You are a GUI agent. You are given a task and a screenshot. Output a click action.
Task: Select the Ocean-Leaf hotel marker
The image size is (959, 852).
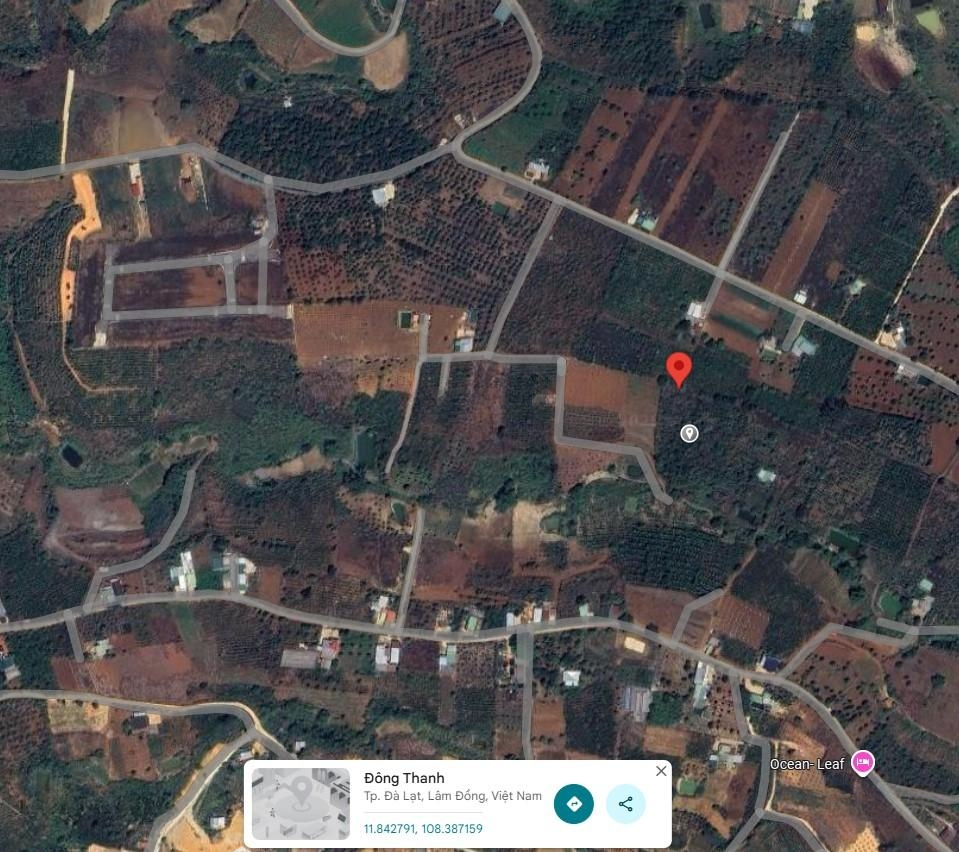click(863, 764)
